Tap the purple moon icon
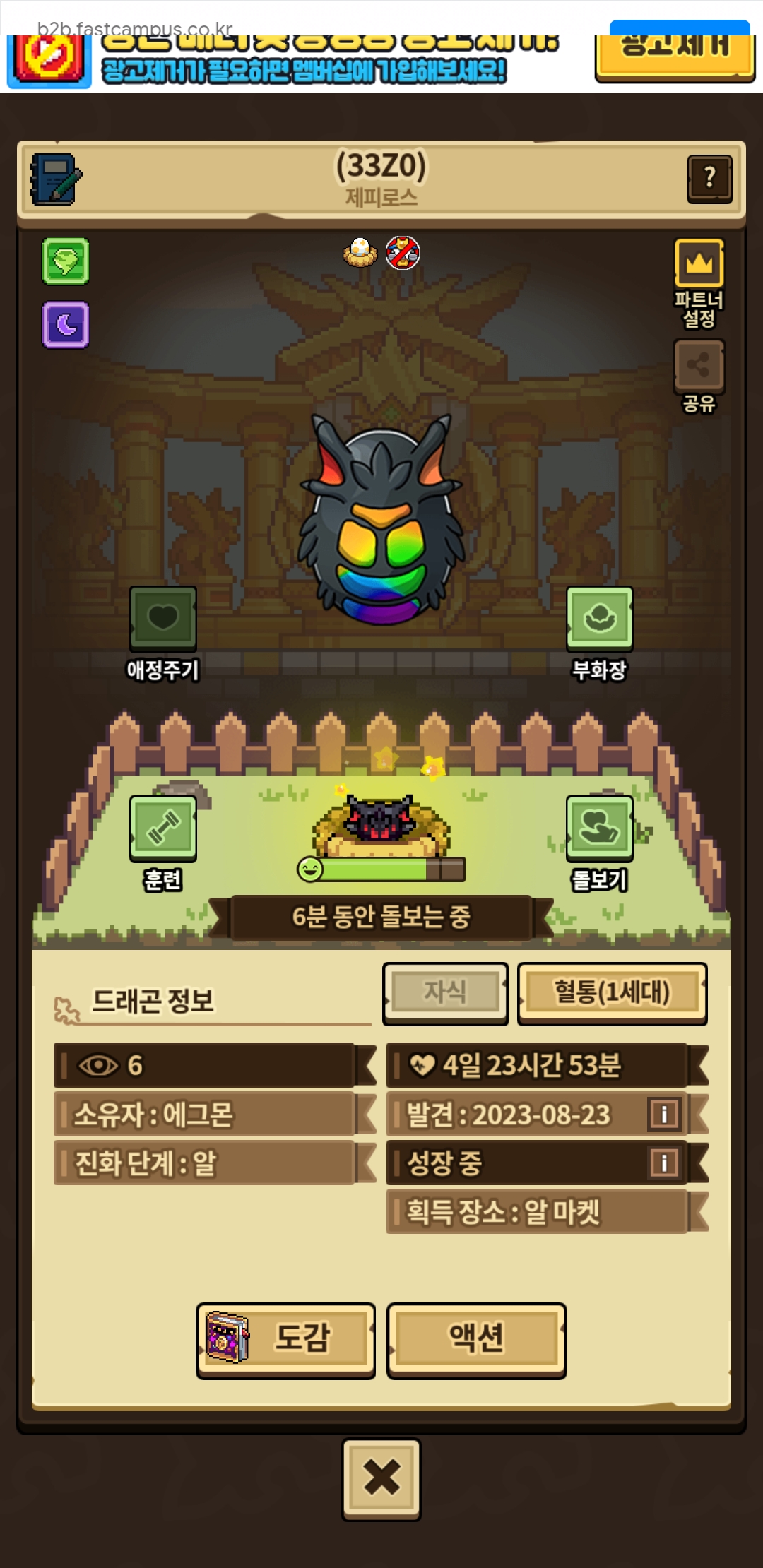763x1568 pixels. click(66, 325)
